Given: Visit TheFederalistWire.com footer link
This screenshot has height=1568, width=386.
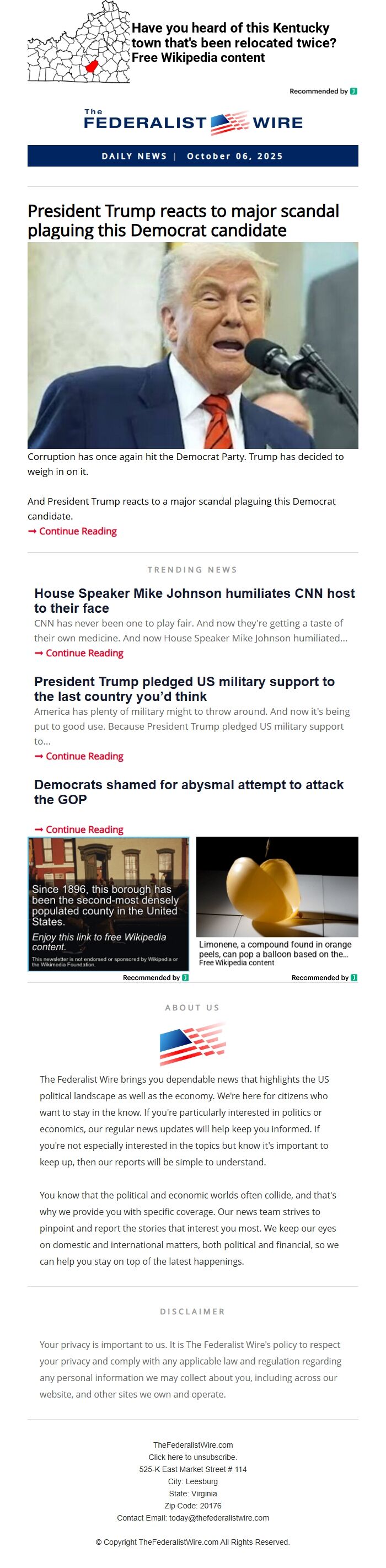Looking at the screenshot, I should point(192,1444).
